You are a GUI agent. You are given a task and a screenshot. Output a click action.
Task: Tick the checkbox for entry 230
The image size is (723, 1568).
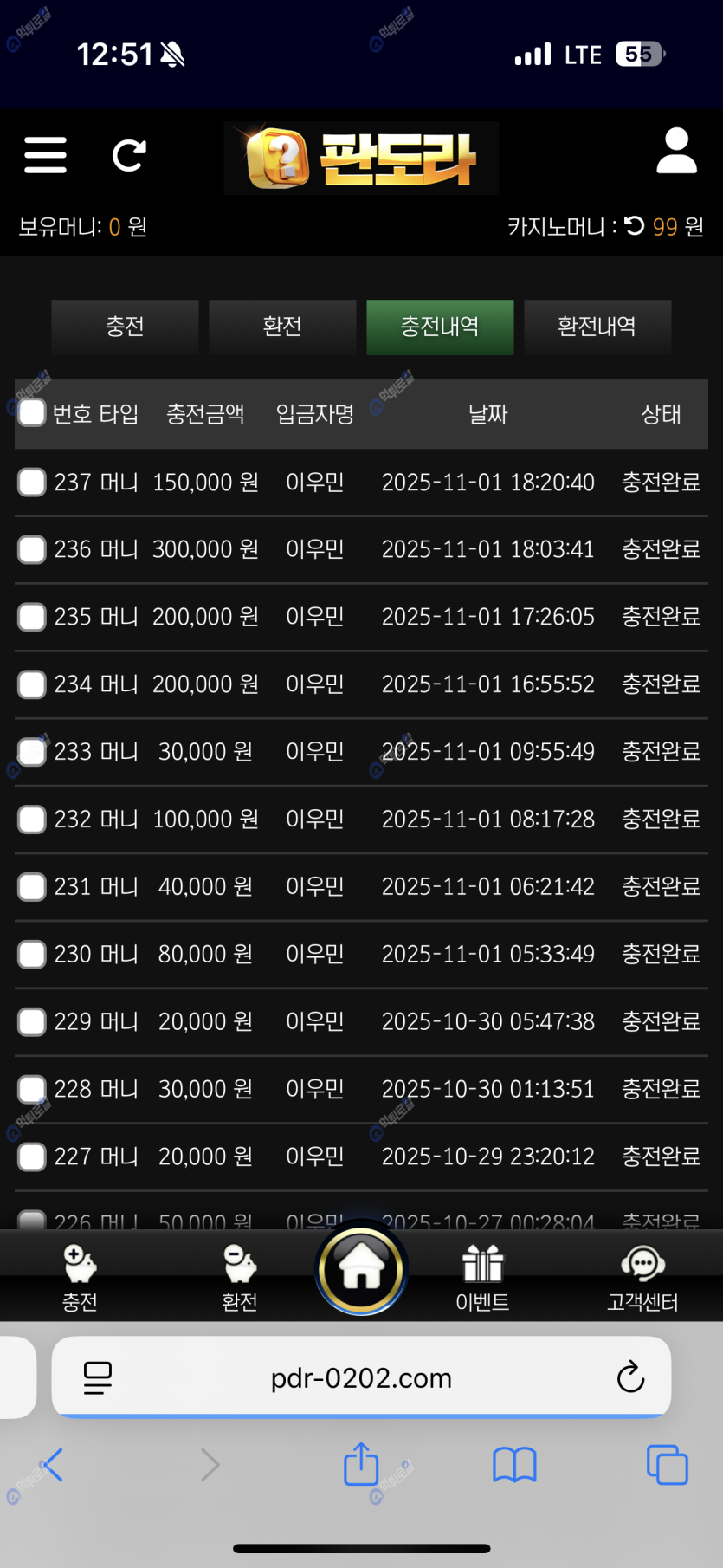(x=32, y=954)
